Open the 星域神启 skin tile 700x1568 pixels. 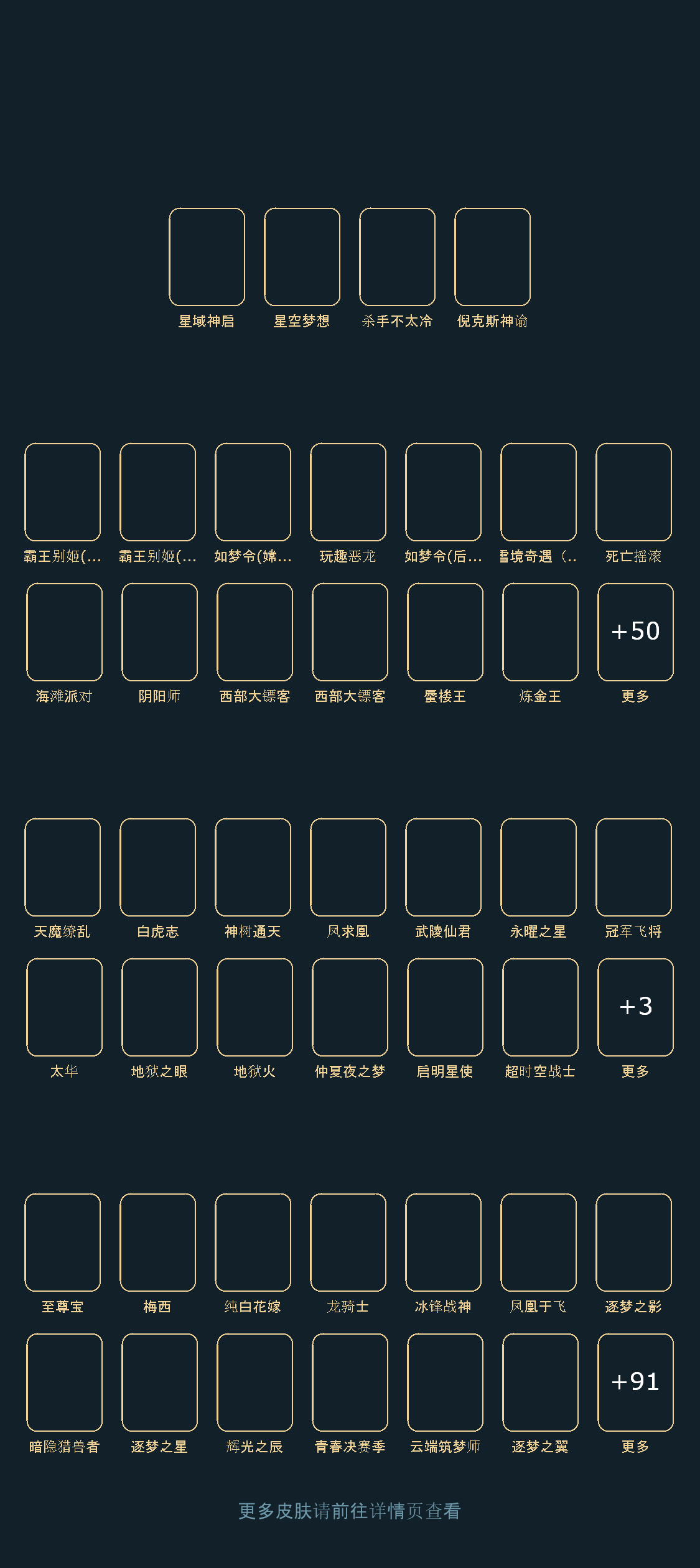click(x=207, y=257)
